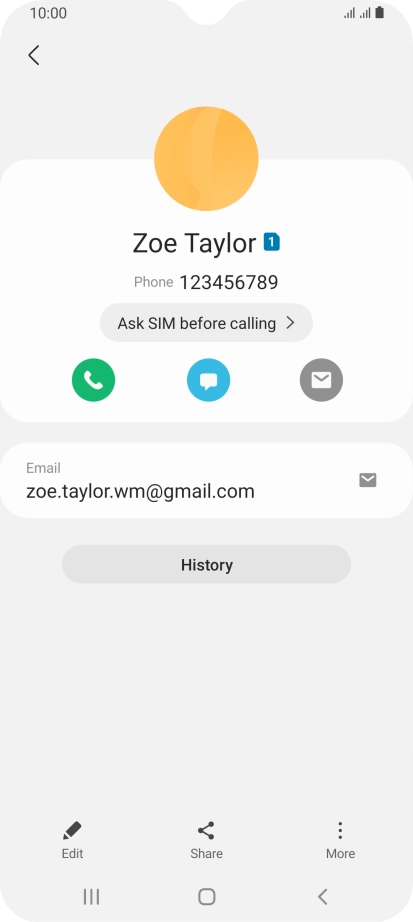Tap Zoe Taylor's profile picture

click(206, 158)
